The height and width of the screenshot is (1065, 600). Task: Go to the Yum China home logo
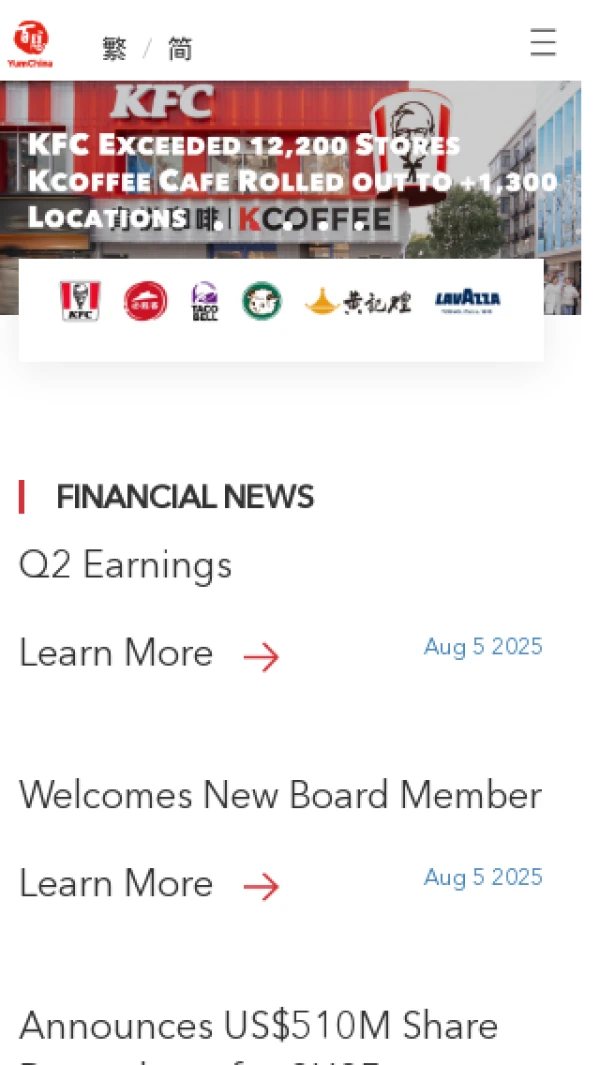point(31,44)
